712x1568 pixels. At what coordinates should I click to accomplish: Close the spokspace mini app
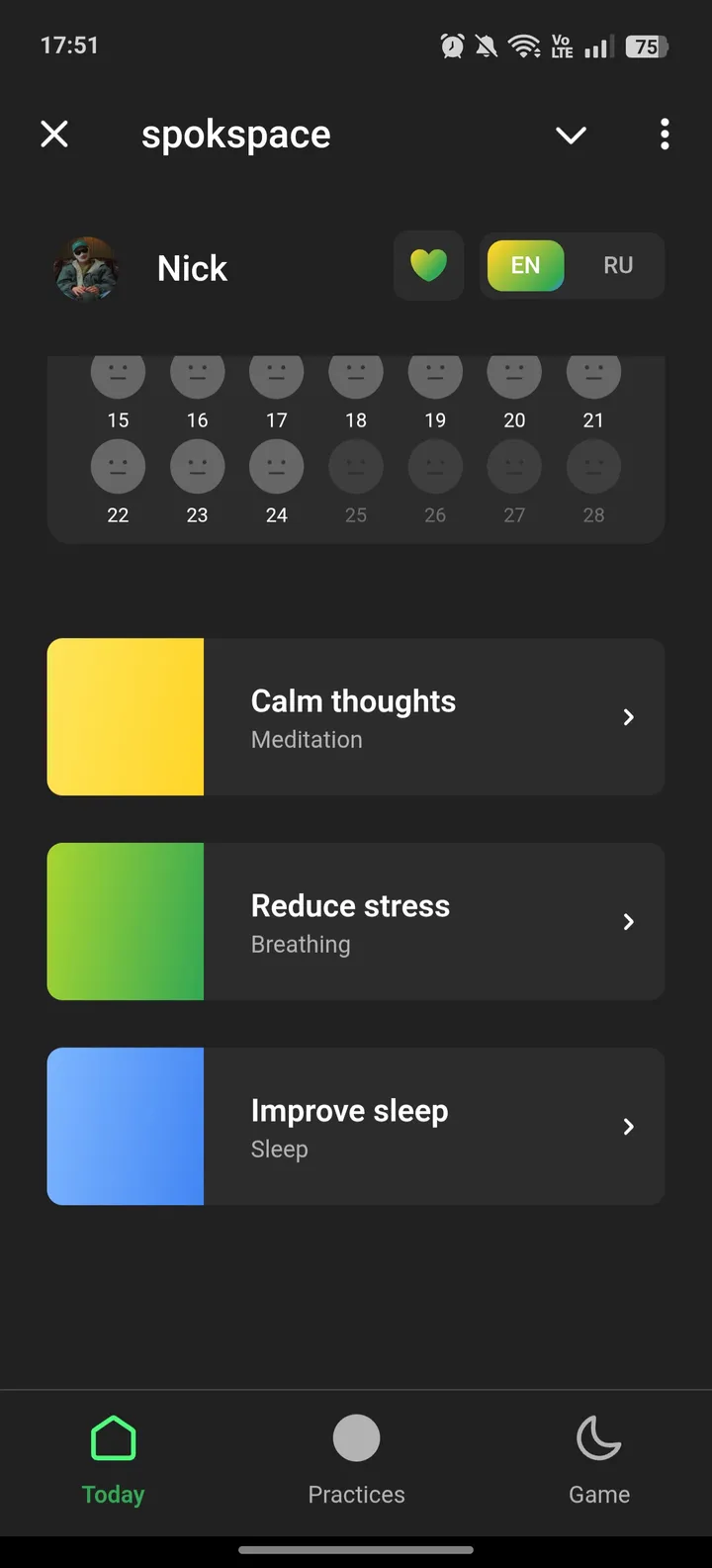[x=54, y=134]
